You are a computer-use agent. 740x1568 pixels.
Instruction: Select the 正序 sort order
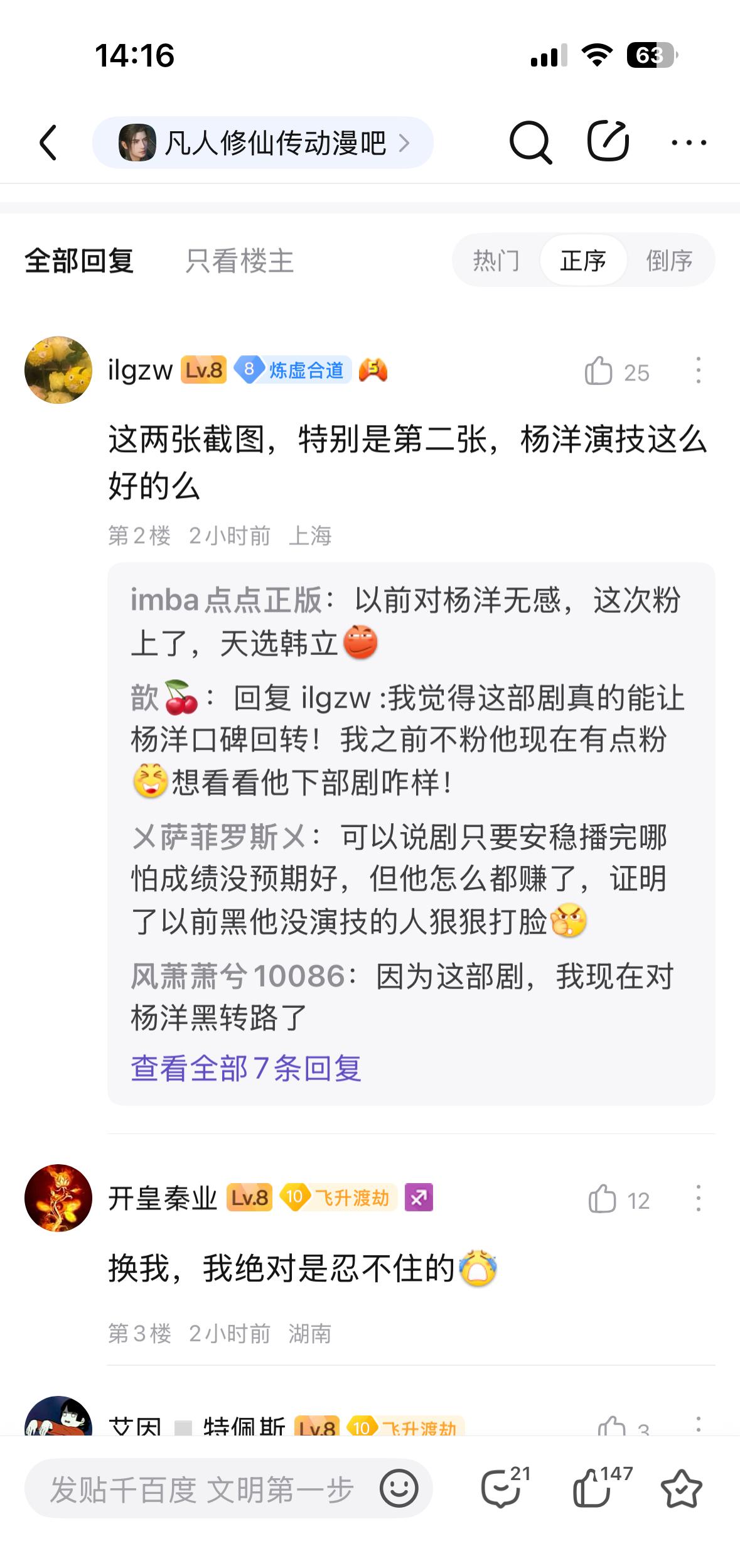(583, 261)
